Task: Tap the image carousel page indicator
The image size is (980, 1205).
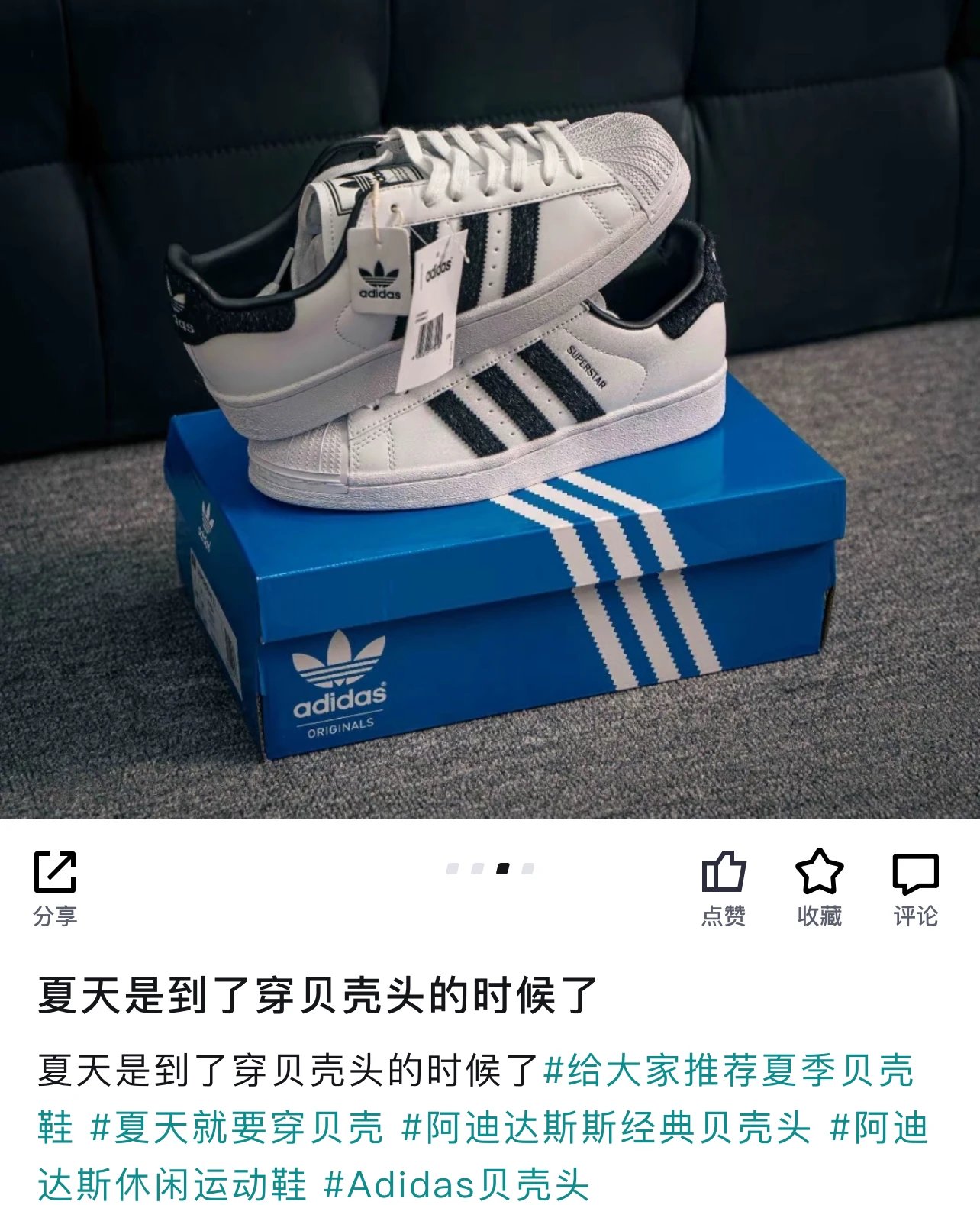Action: point(490,868)
